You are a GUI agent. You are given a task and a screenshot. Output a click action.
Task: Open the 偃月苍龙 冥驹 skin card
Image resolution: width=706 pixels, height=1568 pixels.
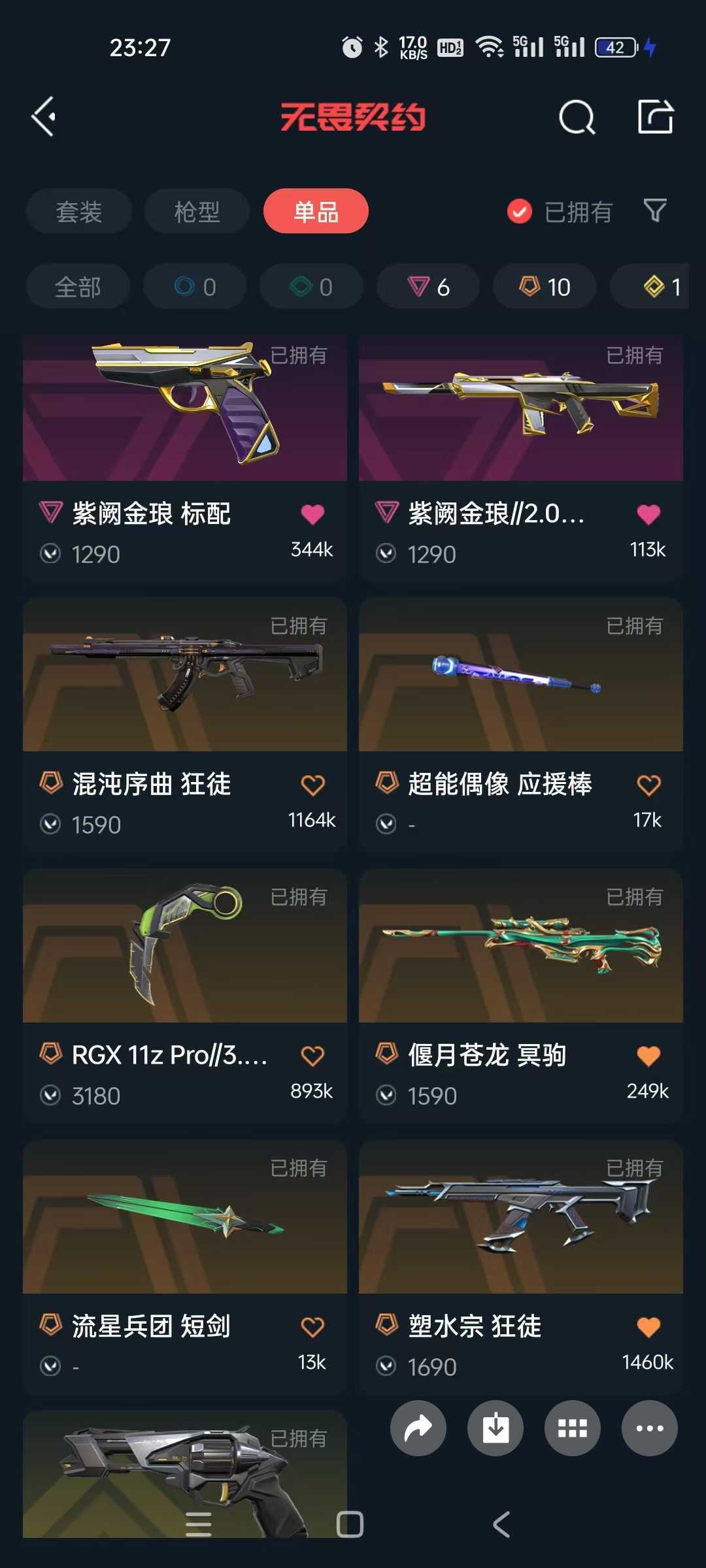(521, 996)
